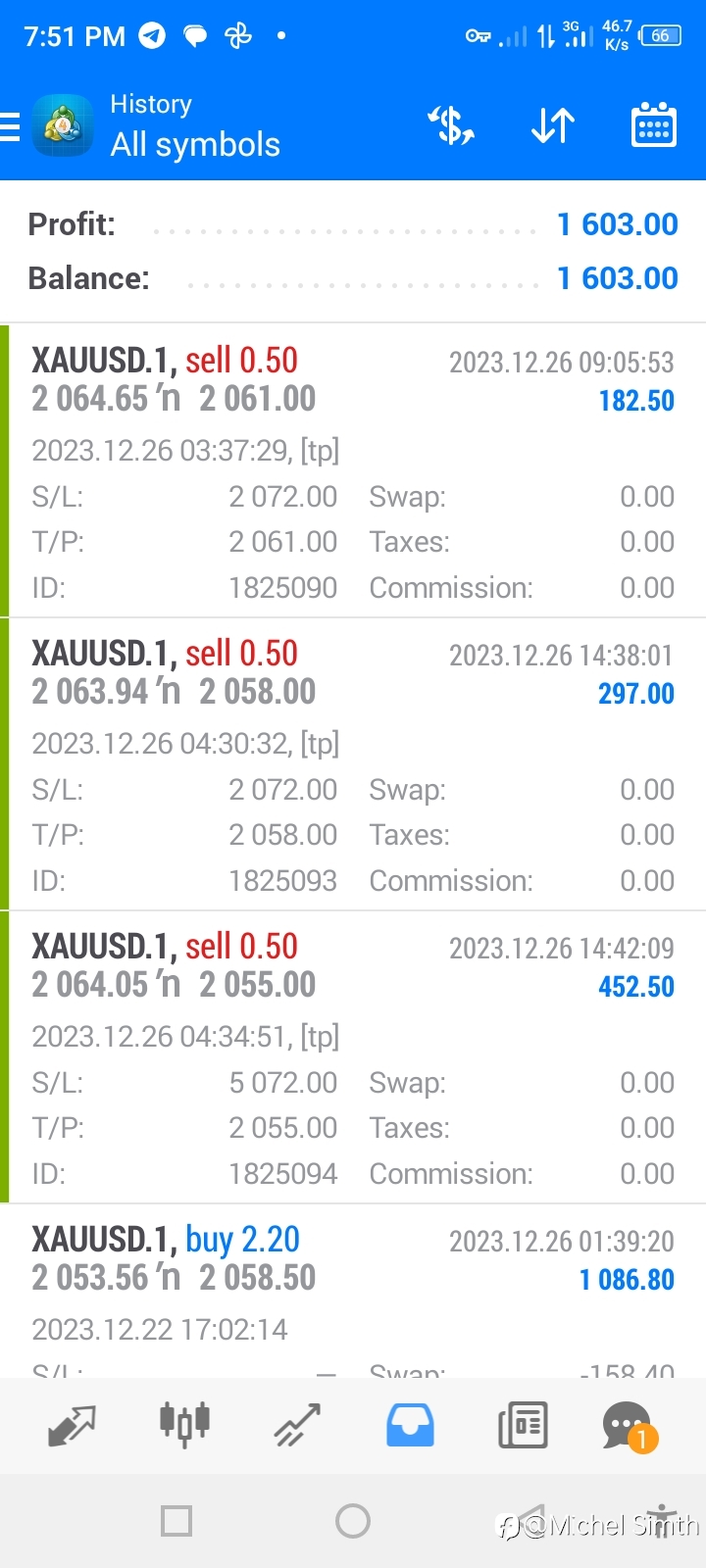The height and width of the screenshot is (1568, 706).
Task: Switch to the Trade tab
Action: (x=297, y=1426)
